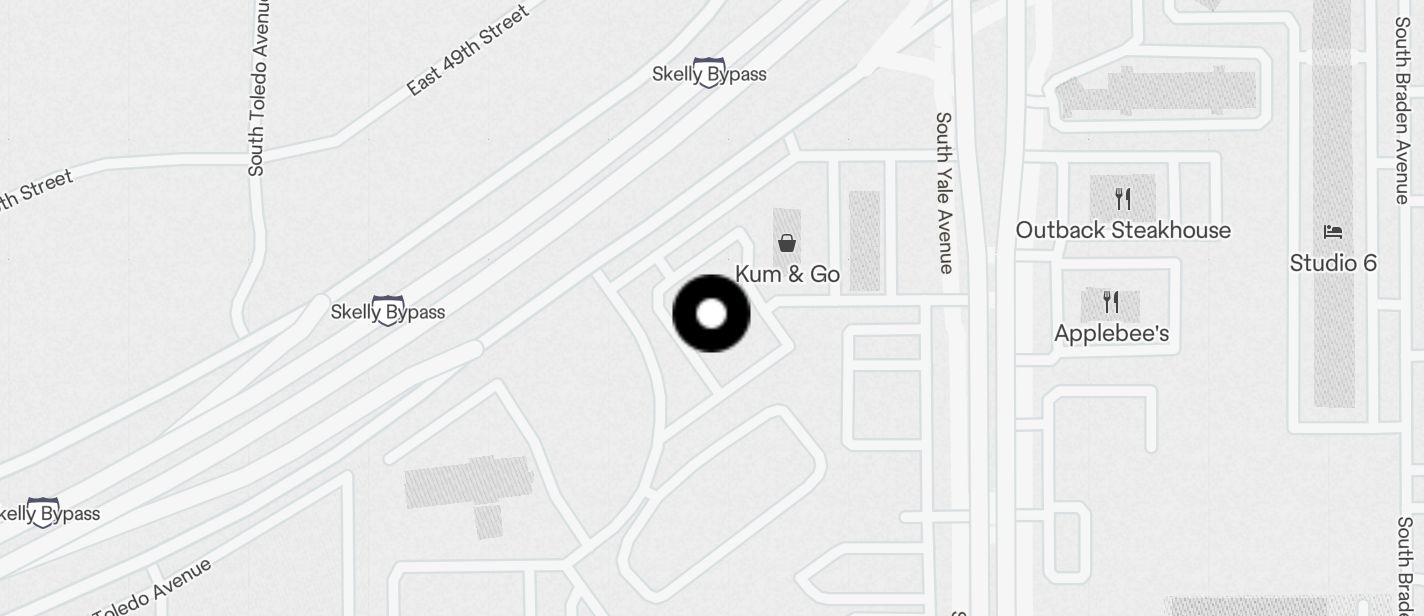Select the Kum & Go store on the map
Viewport: 1424px width, 616px height.
tap(787, 243)
